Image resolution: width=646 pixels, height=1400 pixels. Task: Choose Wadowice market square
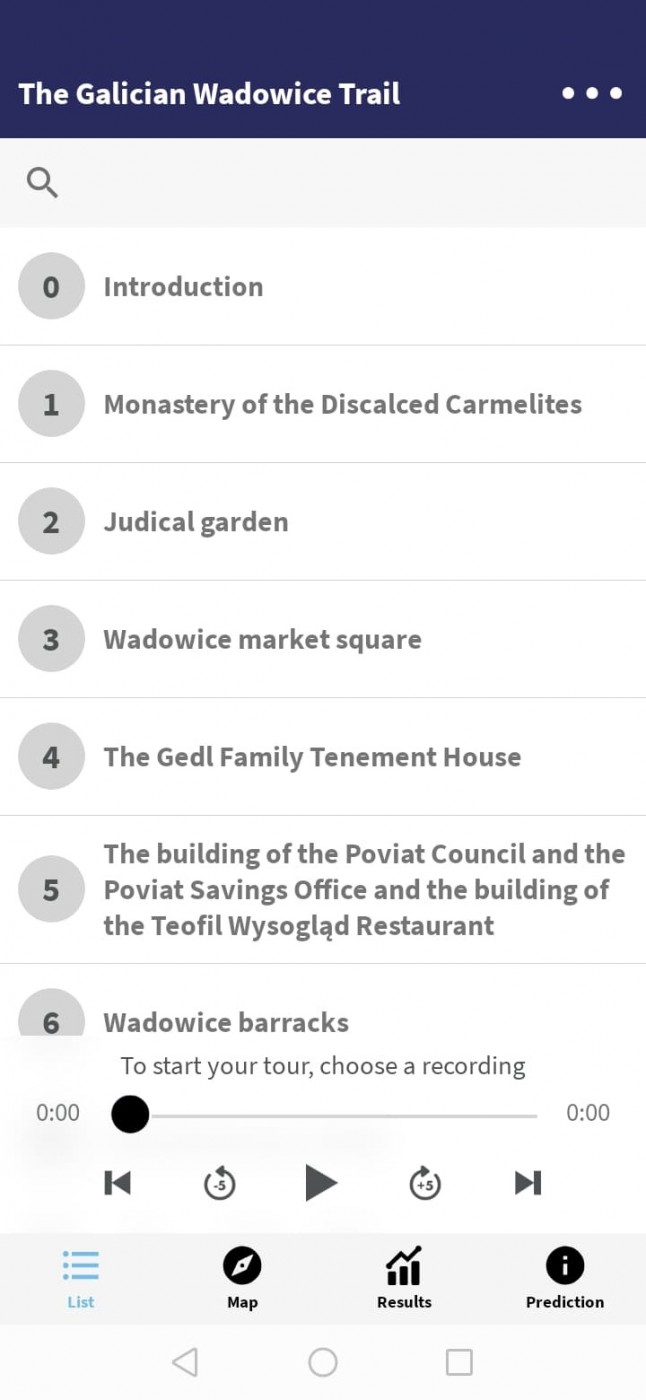[323, 639]
